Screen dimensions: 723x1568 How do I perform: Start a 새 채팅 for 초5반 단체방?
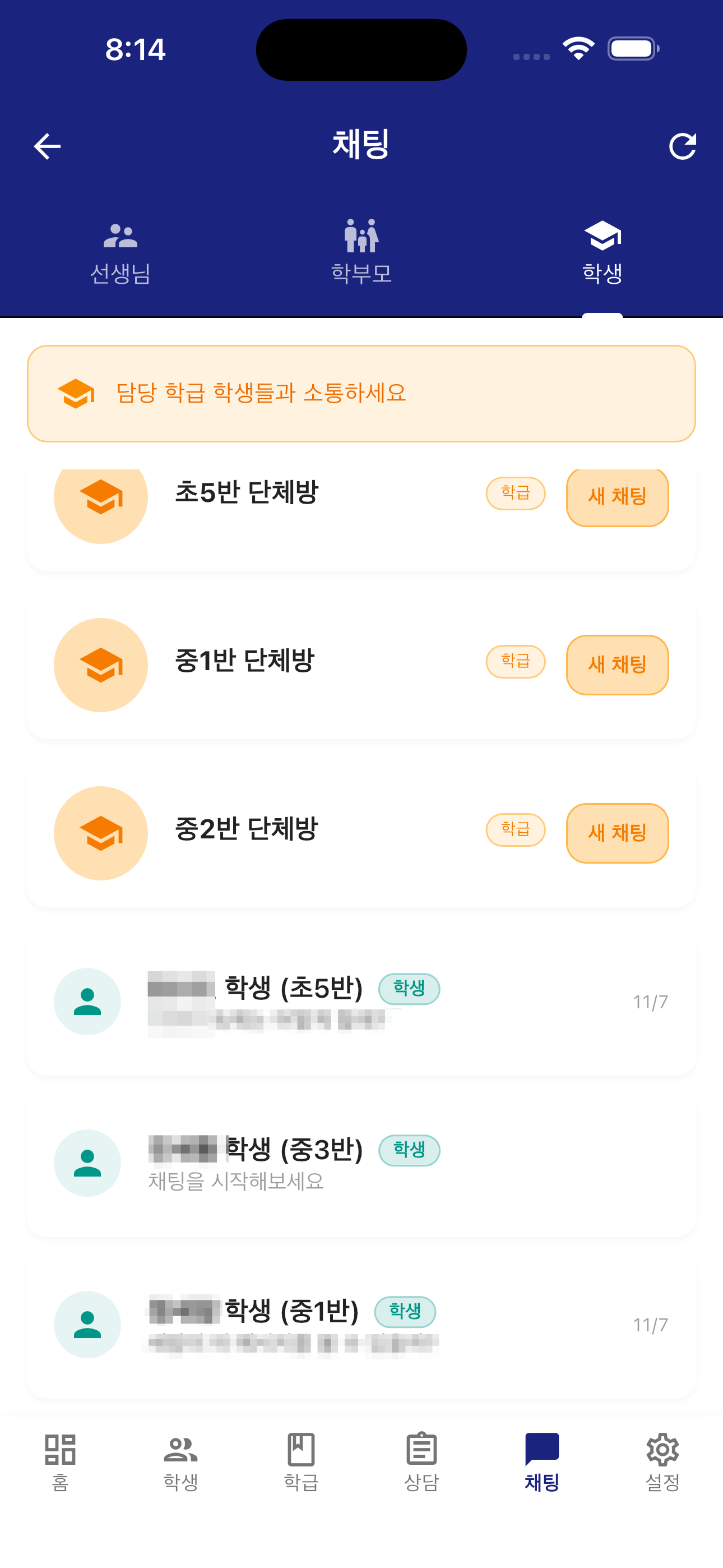[x=617, y=497]
